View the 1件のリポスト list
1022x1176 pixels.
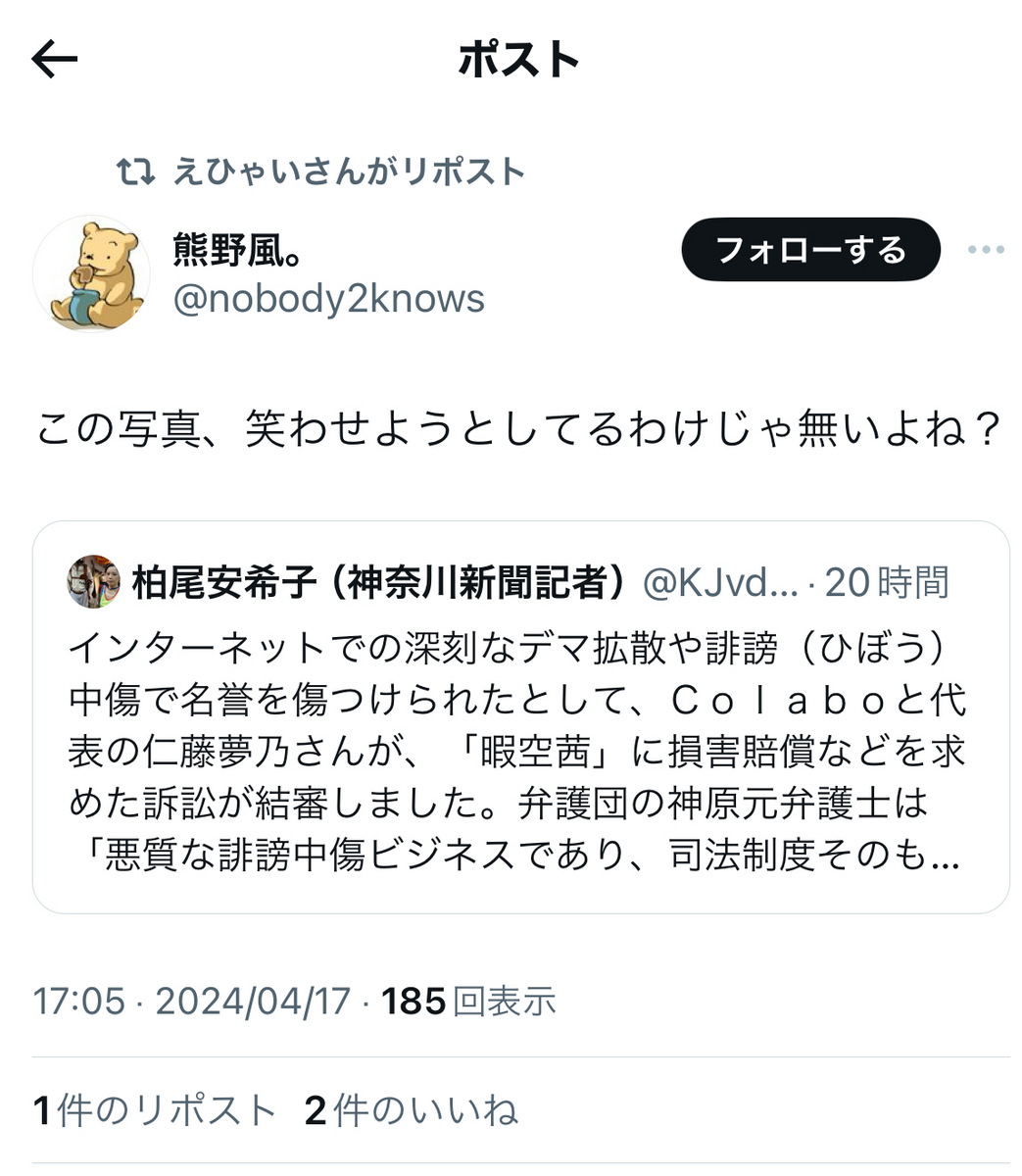(x=154, y=1110)
